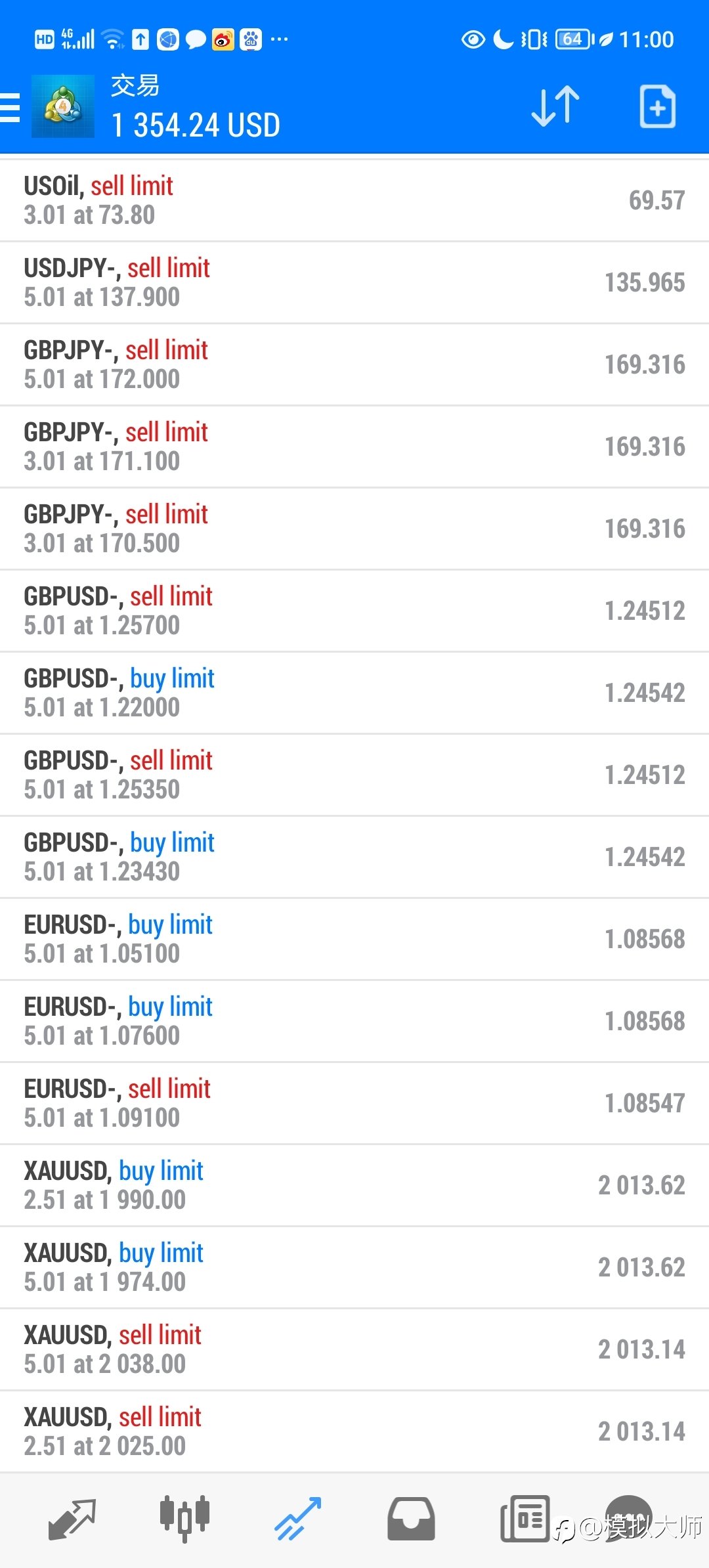
Task: Open GBPJPY- sell limit at 172.000
Action: tap(354, 364)
